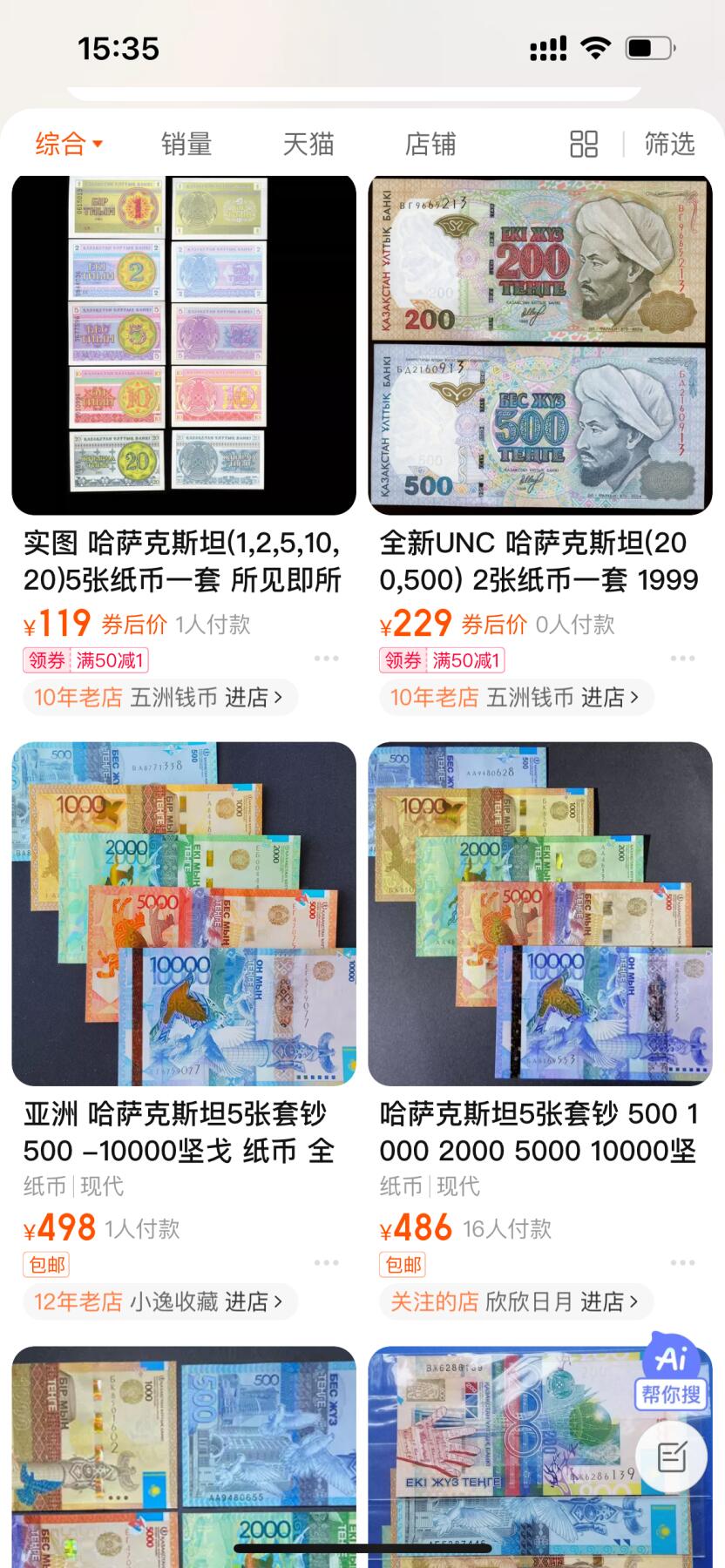Open more options for the ¥229 item
The image size is (725, 1568).
(x=682, y=659)
